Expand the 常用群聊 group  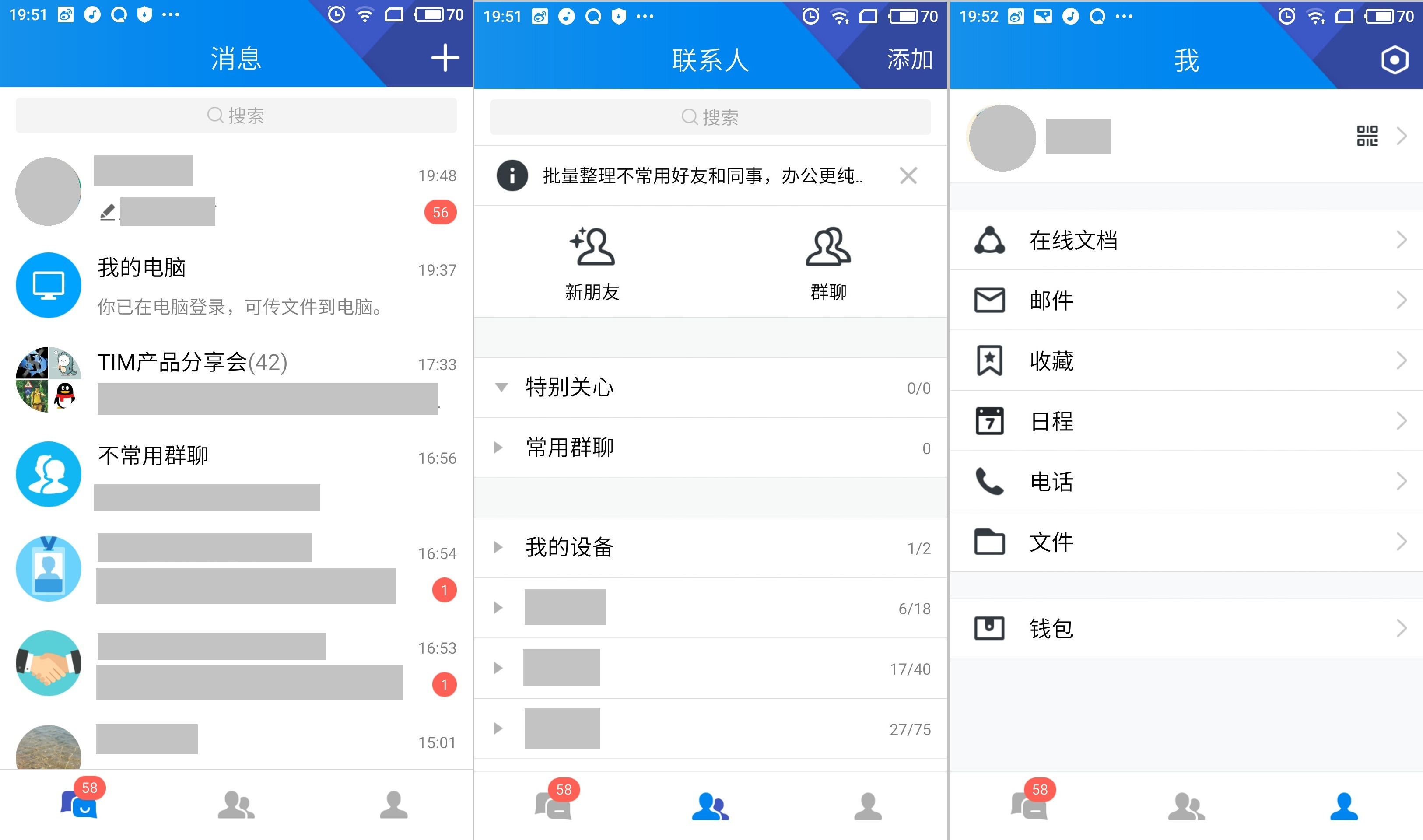[x=710, y=448]
